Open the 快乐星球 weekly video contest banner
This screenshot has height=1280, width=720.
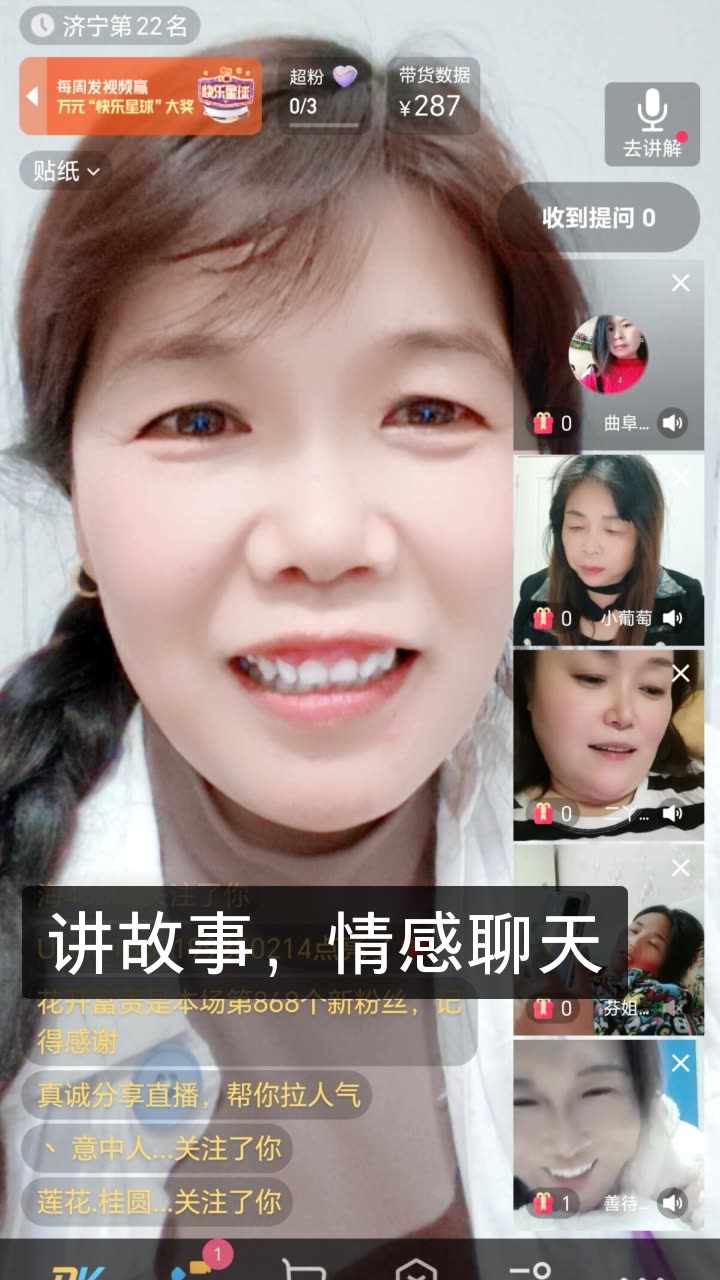[x=141, y=96]
